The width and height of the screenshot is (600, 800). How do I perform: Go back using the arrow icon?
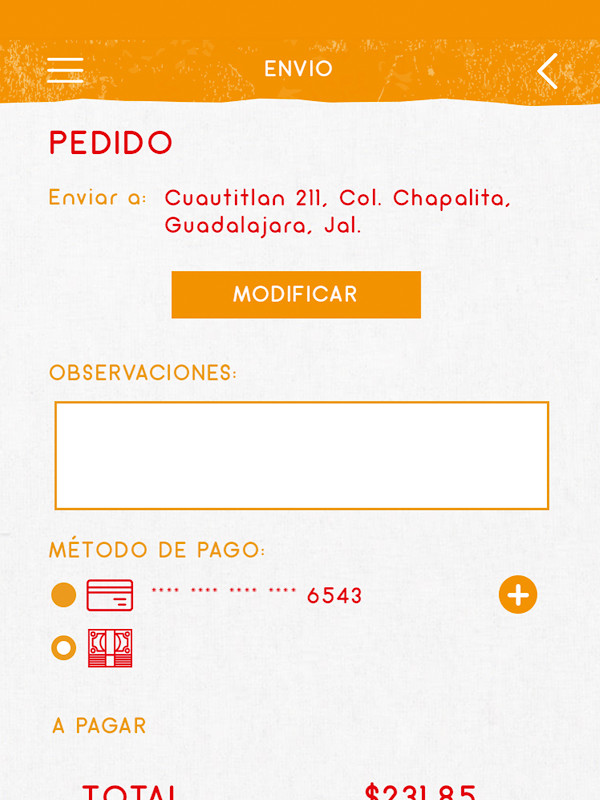(x=547, y=71)
